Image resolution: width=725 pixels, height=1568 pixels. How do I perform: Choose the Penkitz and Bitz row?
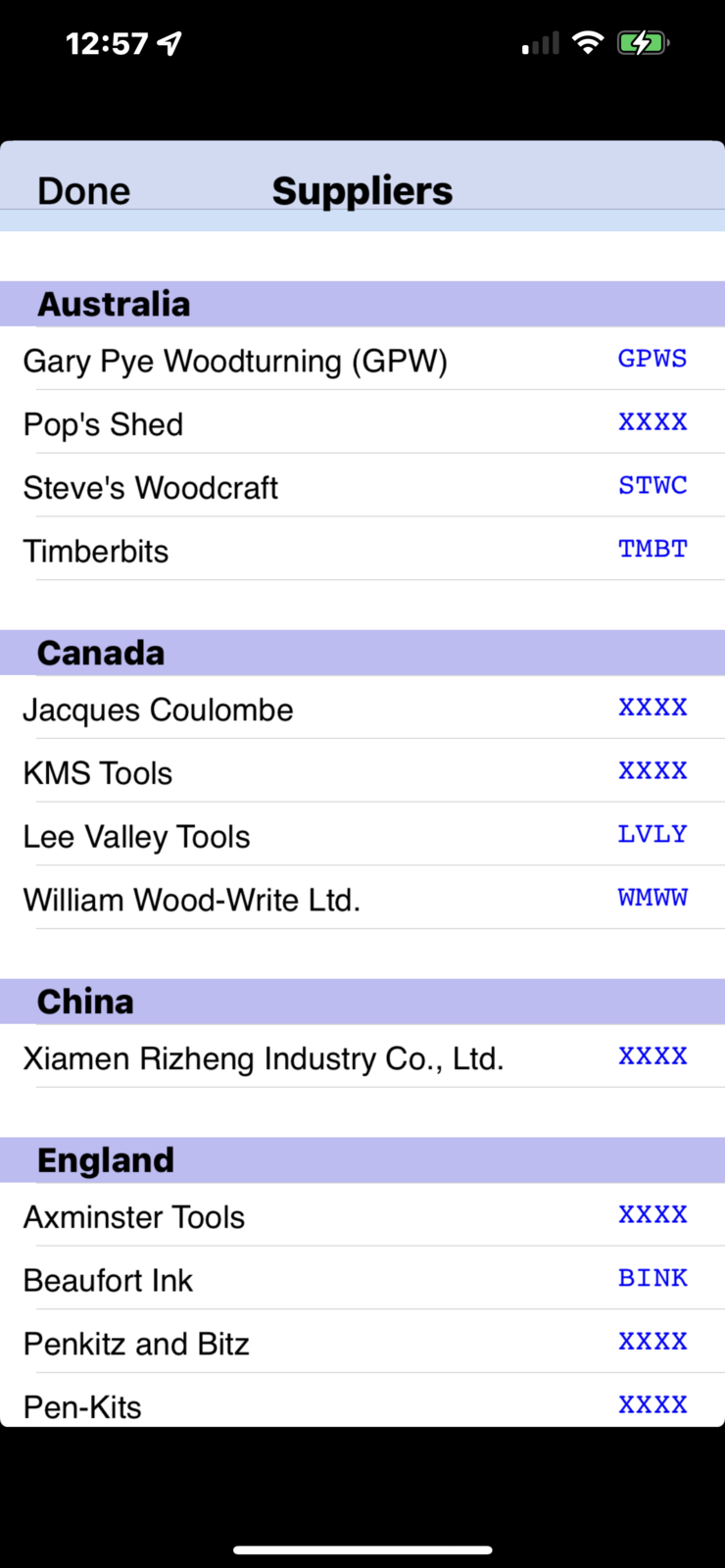pos(362,1343)
